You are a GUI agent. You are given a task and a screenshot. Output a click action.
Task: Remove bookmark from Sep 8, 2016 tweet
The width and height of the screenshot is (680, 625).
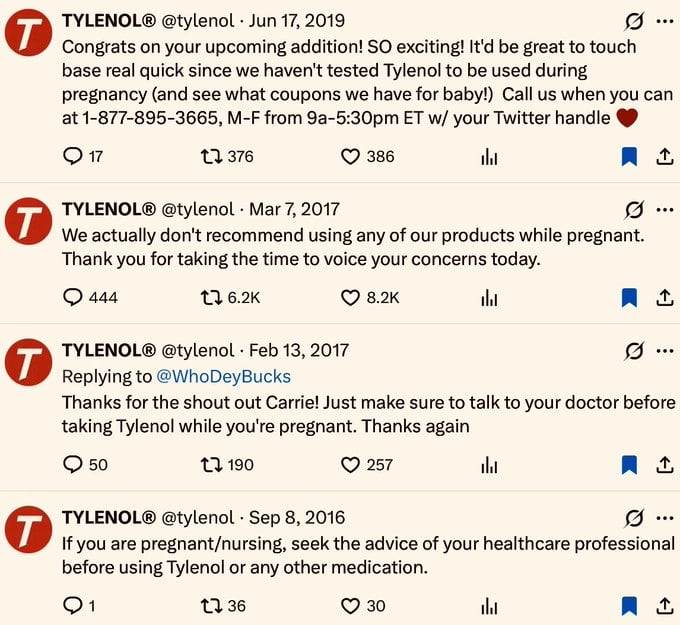(629, 605)
